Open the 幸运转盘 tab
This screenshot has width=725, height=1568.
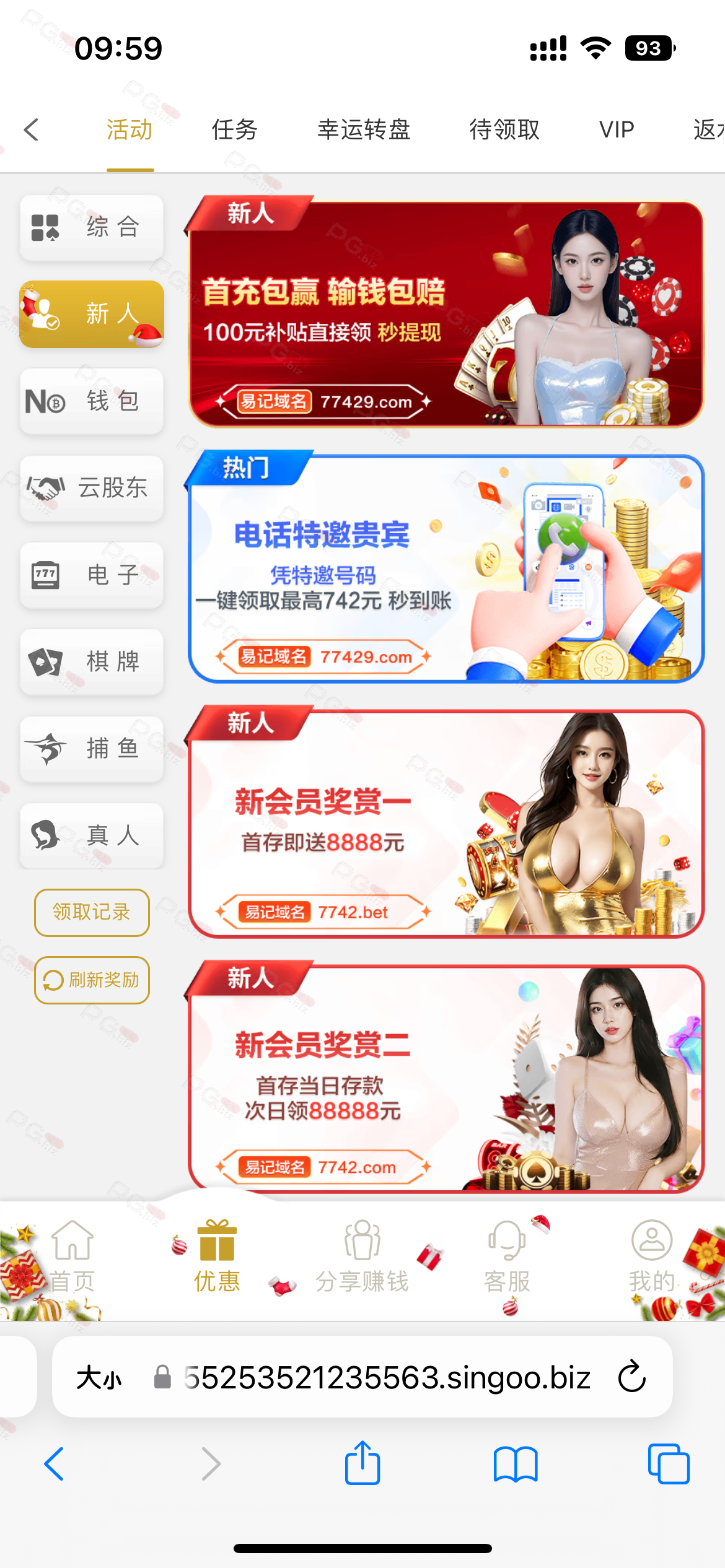(x=364, y=130)
